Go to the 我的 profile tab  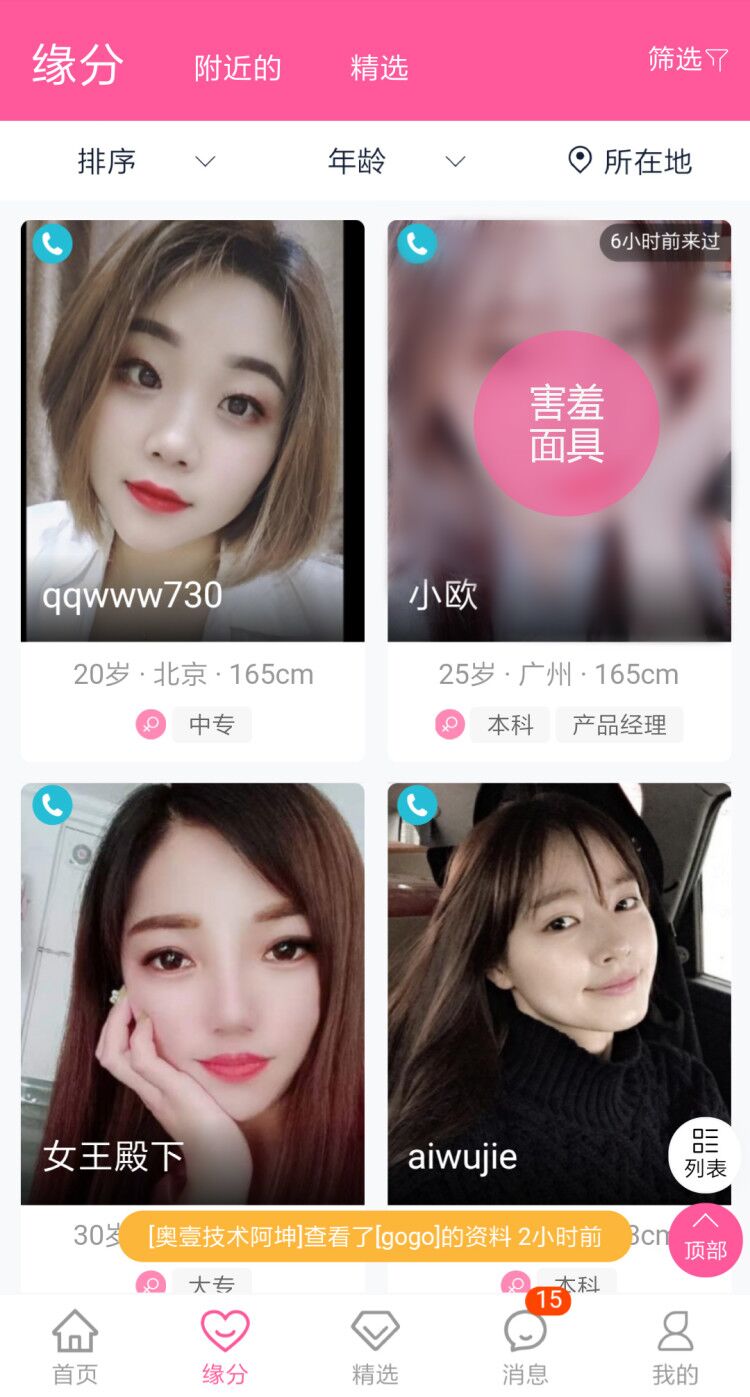[675, 1347]
